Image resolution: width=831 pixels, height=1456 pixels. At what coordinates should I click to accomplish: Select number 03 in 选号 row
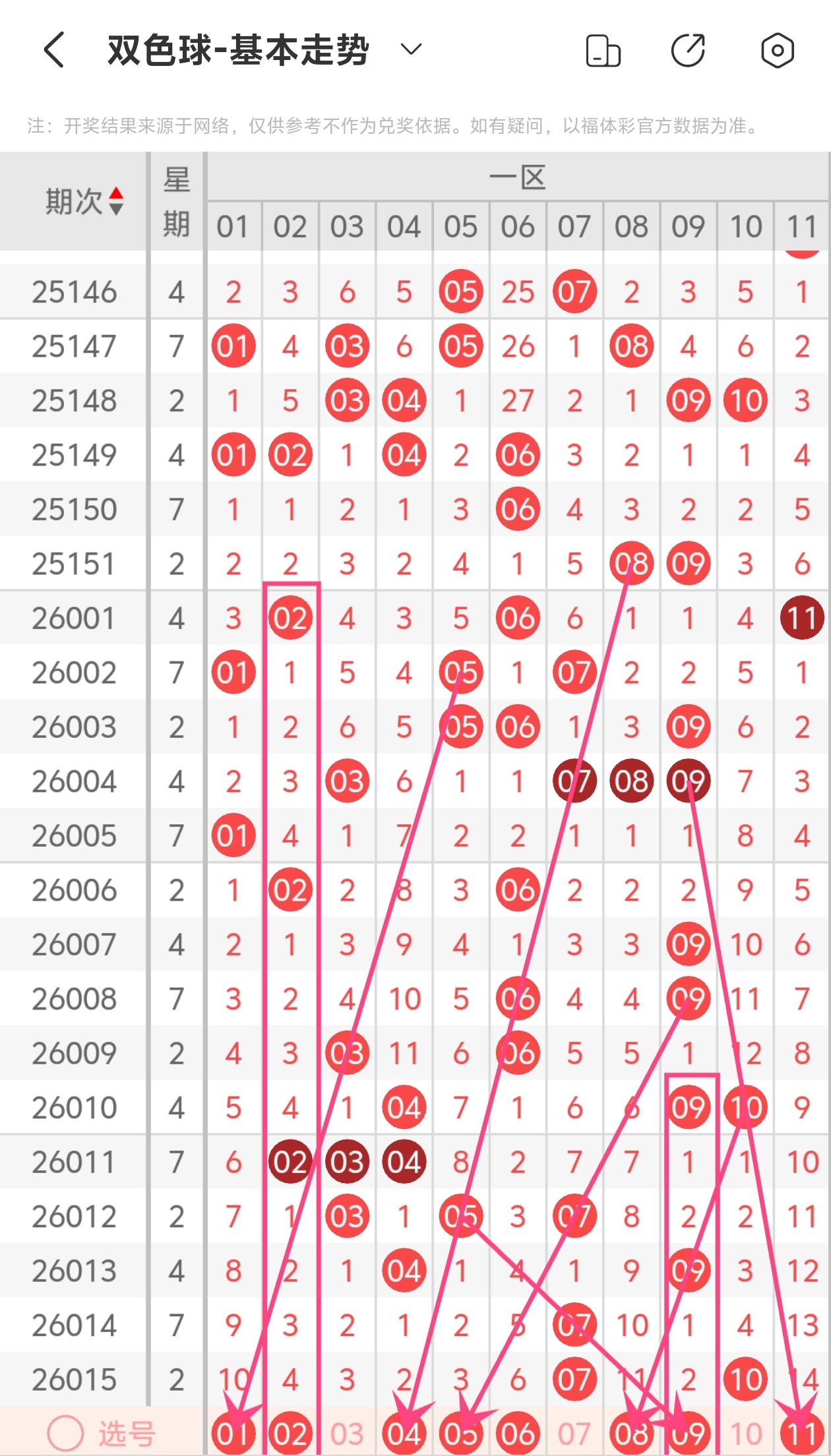[347, 1434]
